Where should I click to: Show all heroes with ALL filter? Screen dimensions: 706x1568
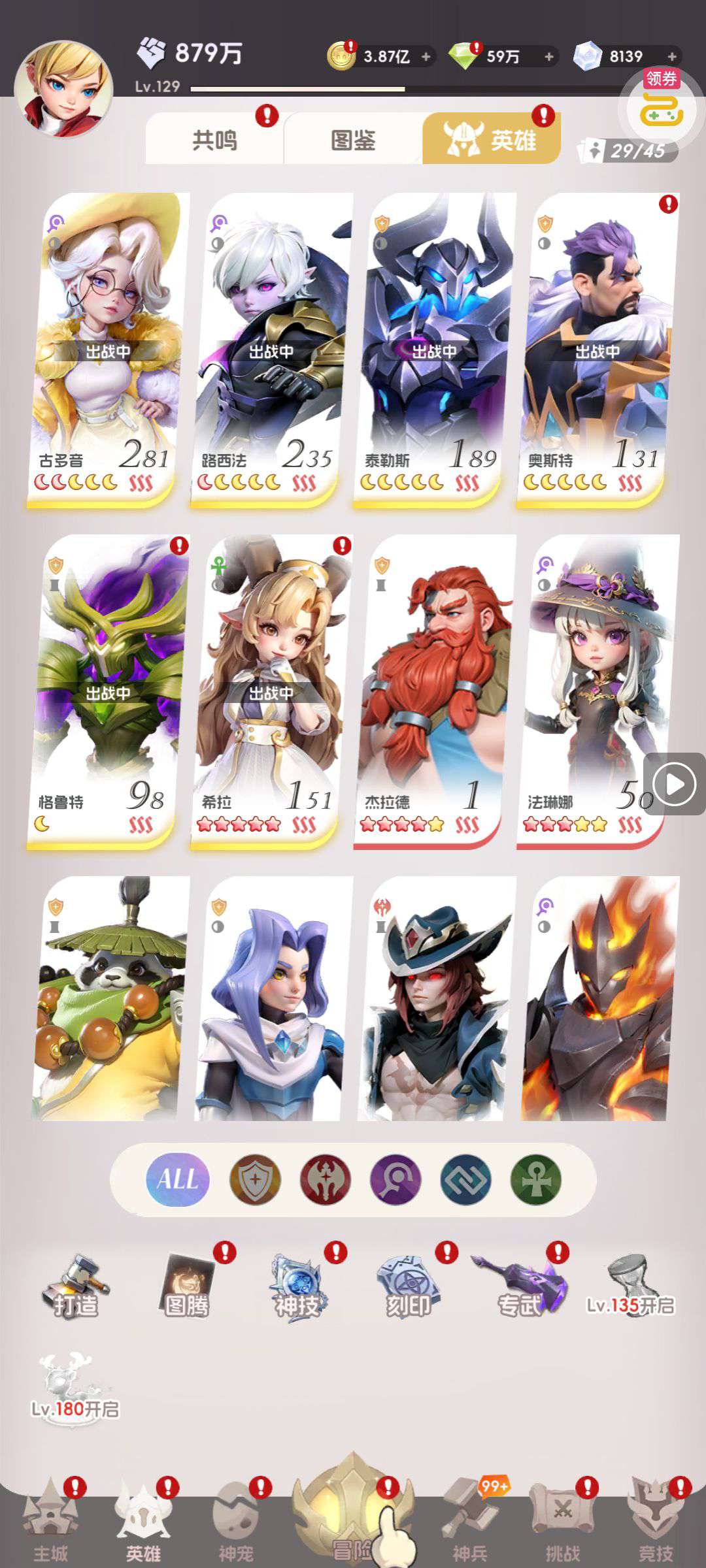[x=177, y=1179]
